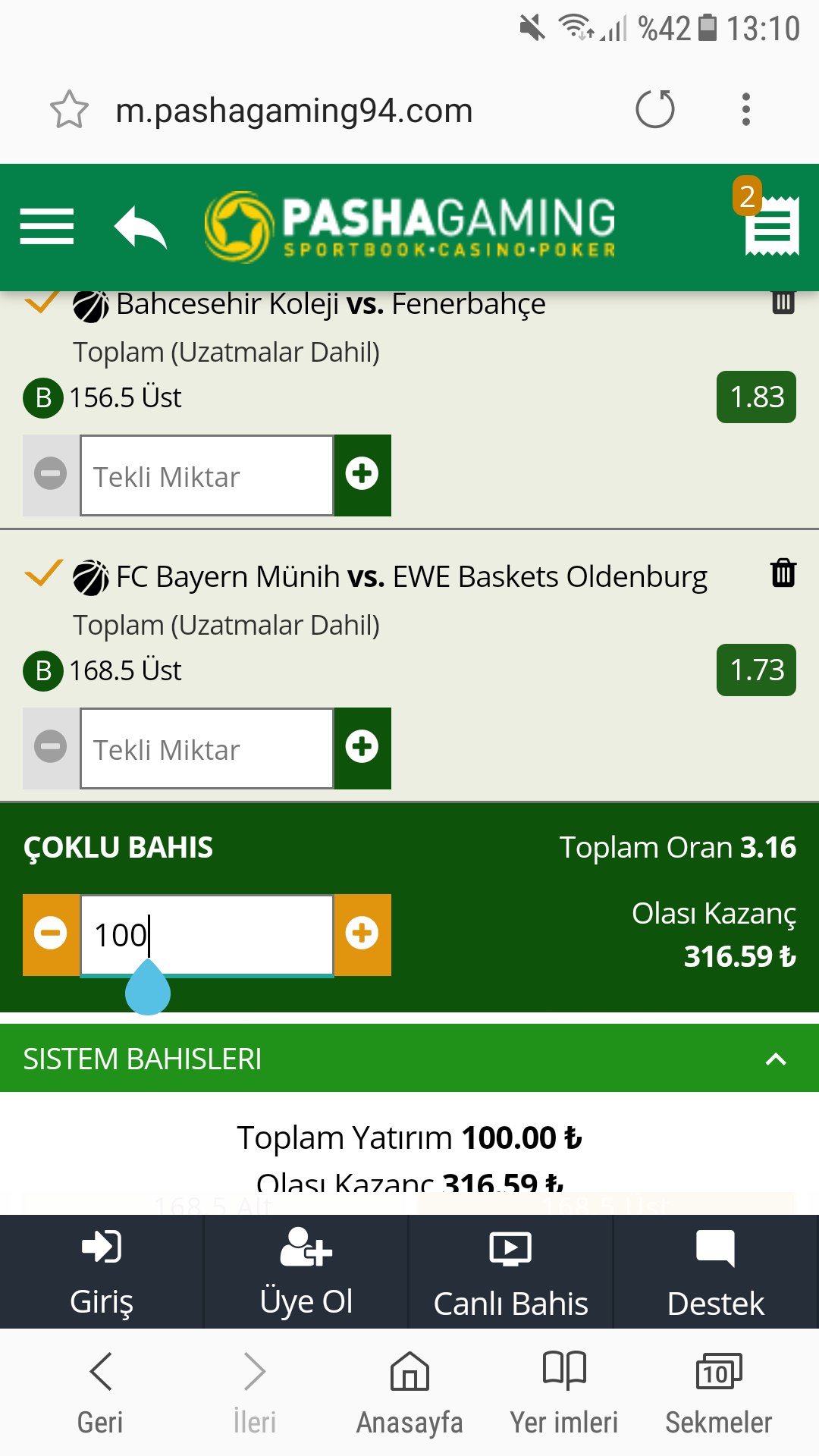This screenshot has height=1456, width=819.
Task: Focus Tekli Miktar field for FC Bayern
Action: tap(207, 749)
